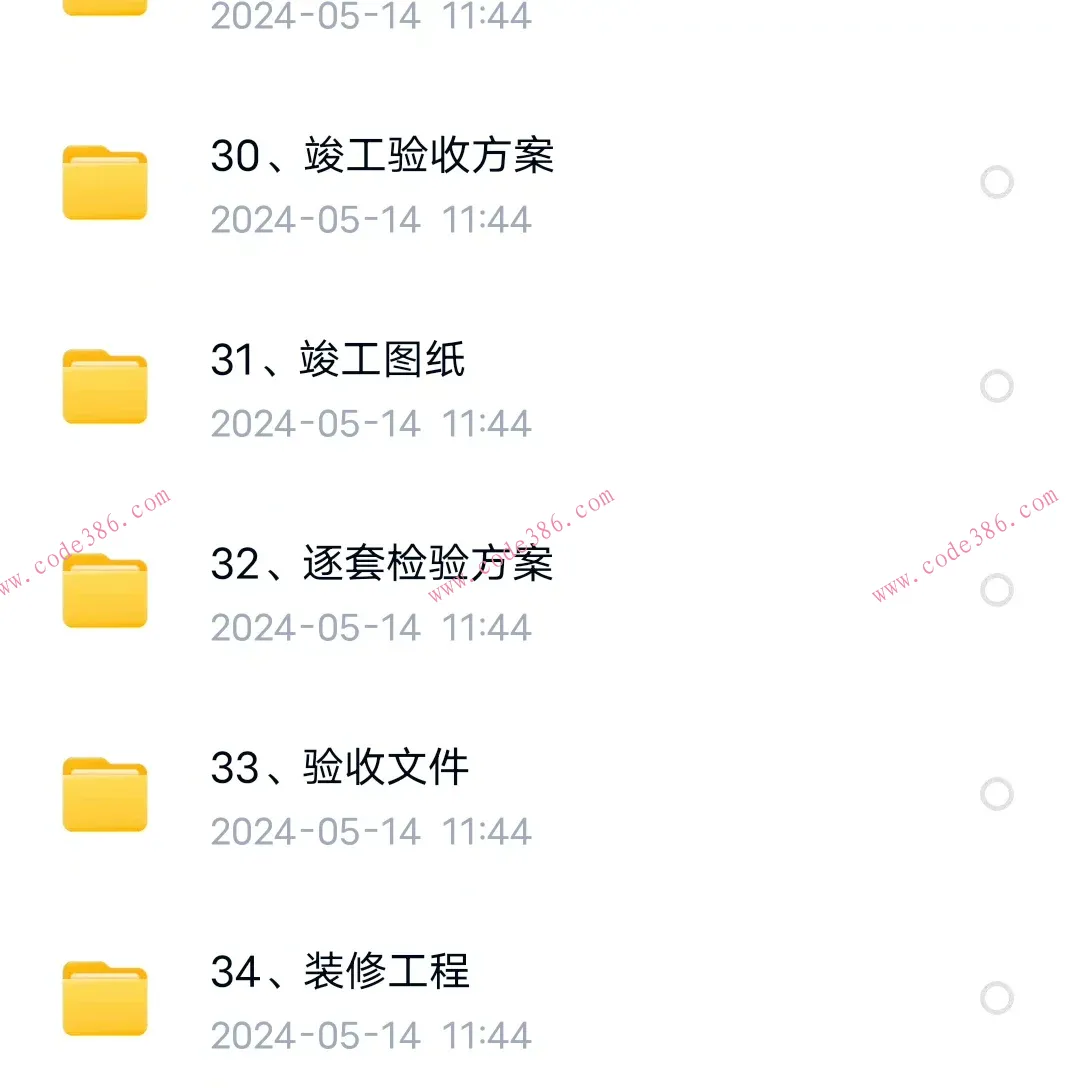Toggle selection circle for 33、验收文件
Viewport: 1080px width, 1088px height.
pos(997,794)
